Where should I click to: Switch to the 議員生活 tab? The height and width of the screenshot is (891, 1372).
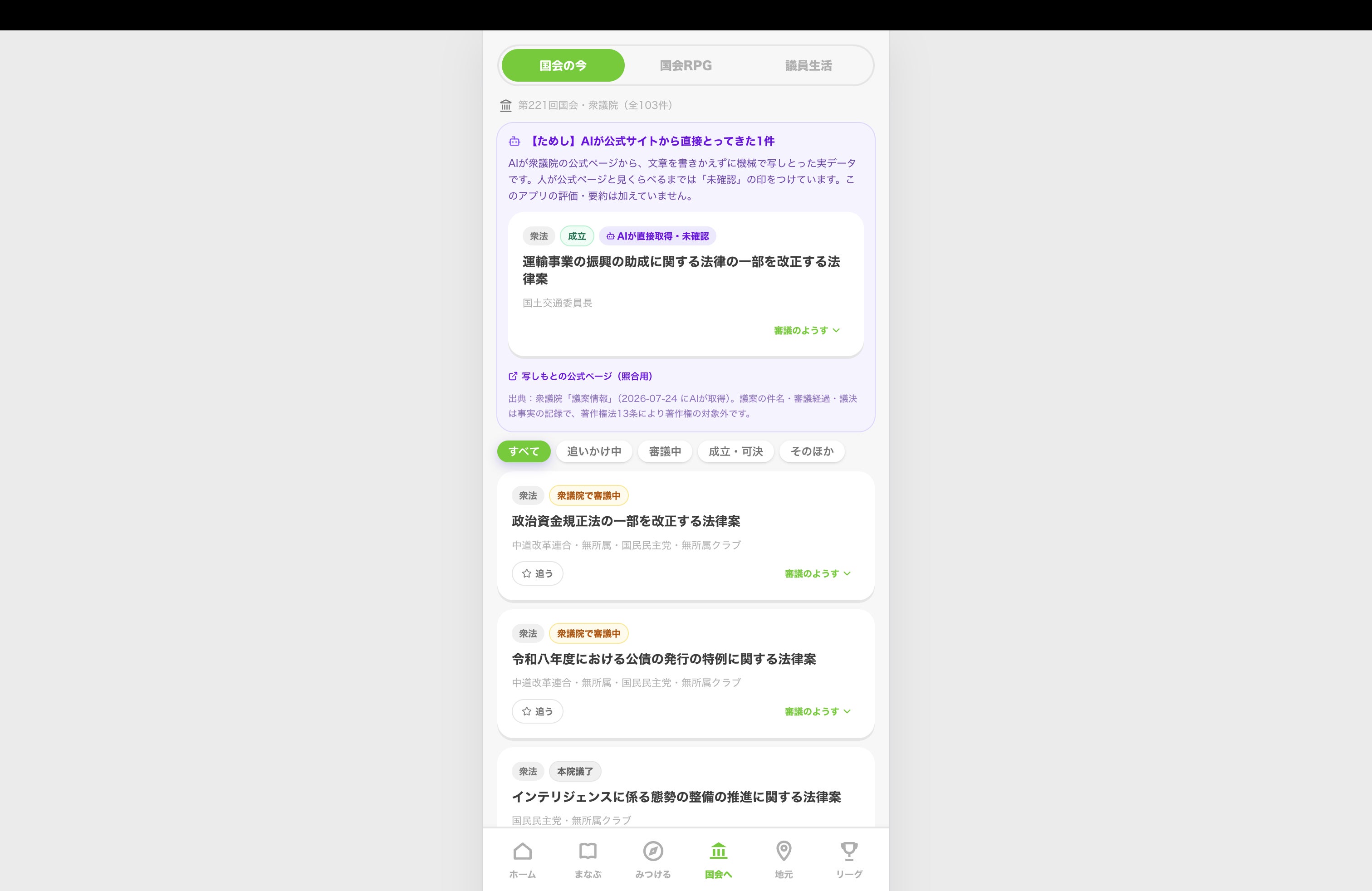(808, 65)
